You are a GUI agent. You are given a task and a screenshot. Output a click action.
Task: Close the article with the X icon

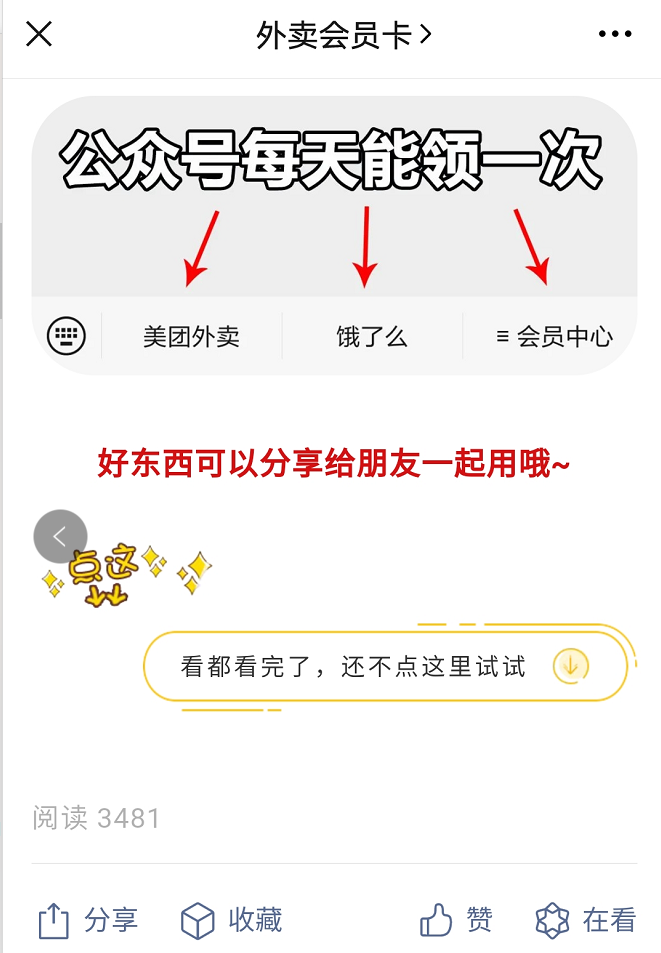[39, 35]
